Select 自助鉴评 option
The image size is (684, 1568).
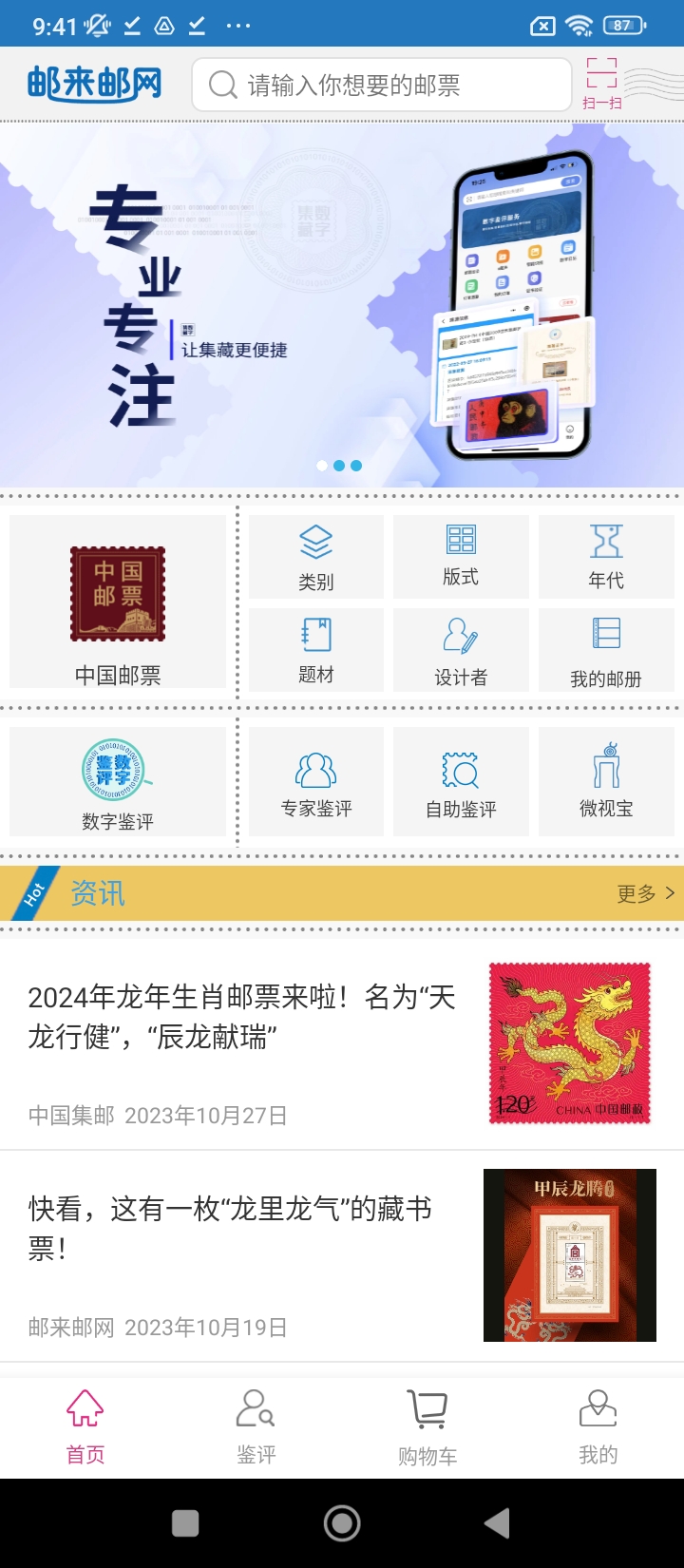(x=461, y=782)
